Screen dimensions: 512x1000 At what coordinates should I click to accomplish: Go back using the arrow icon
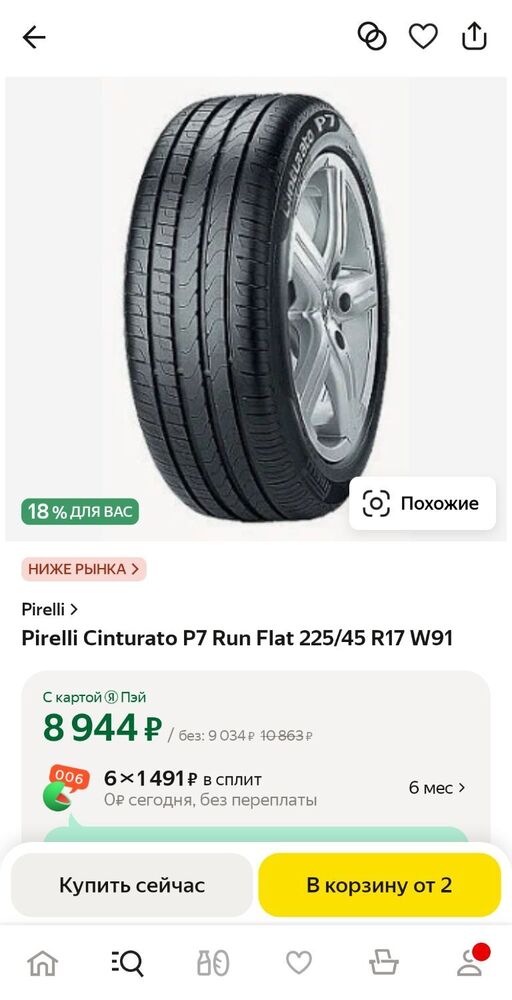click(34, 38)
